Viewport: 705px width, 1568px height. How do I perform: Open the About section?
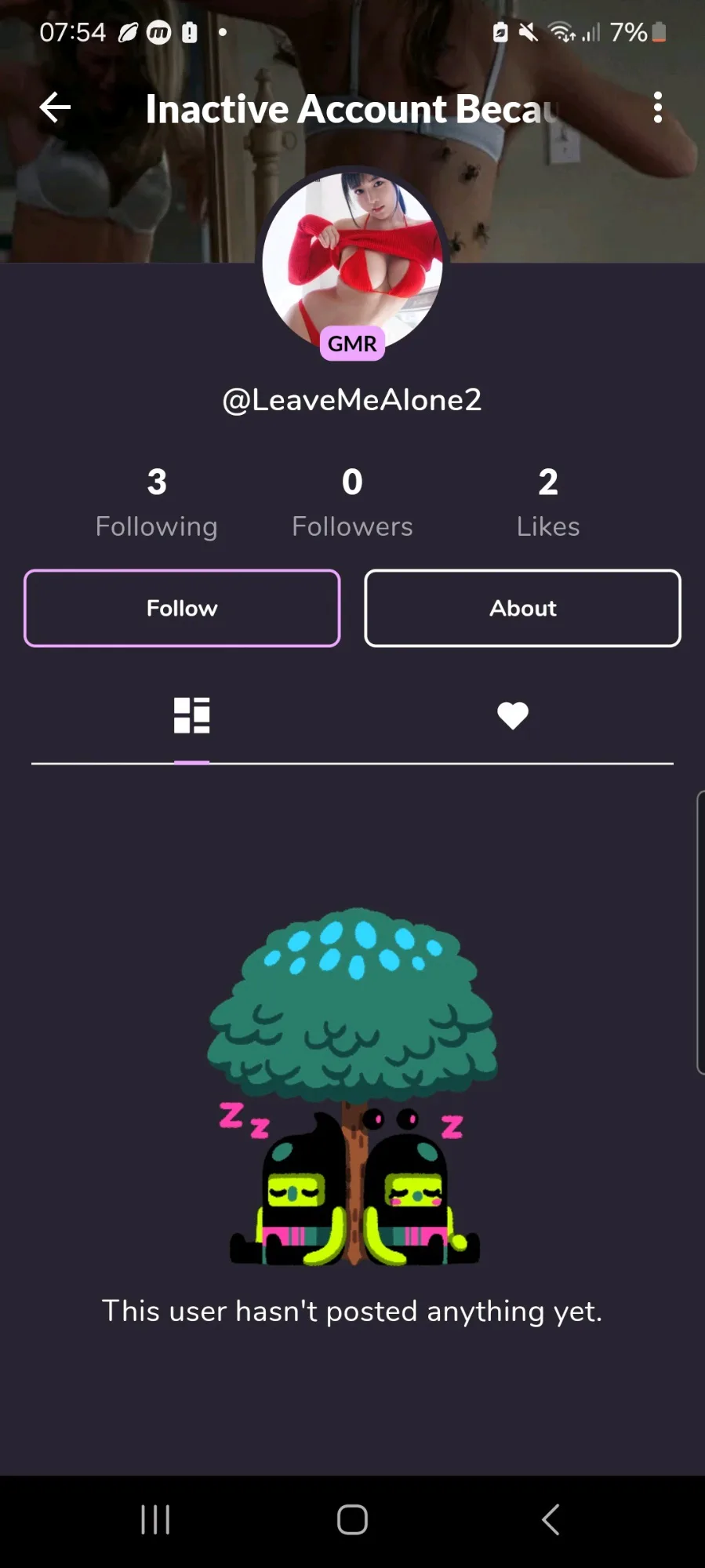coord(522,608)
